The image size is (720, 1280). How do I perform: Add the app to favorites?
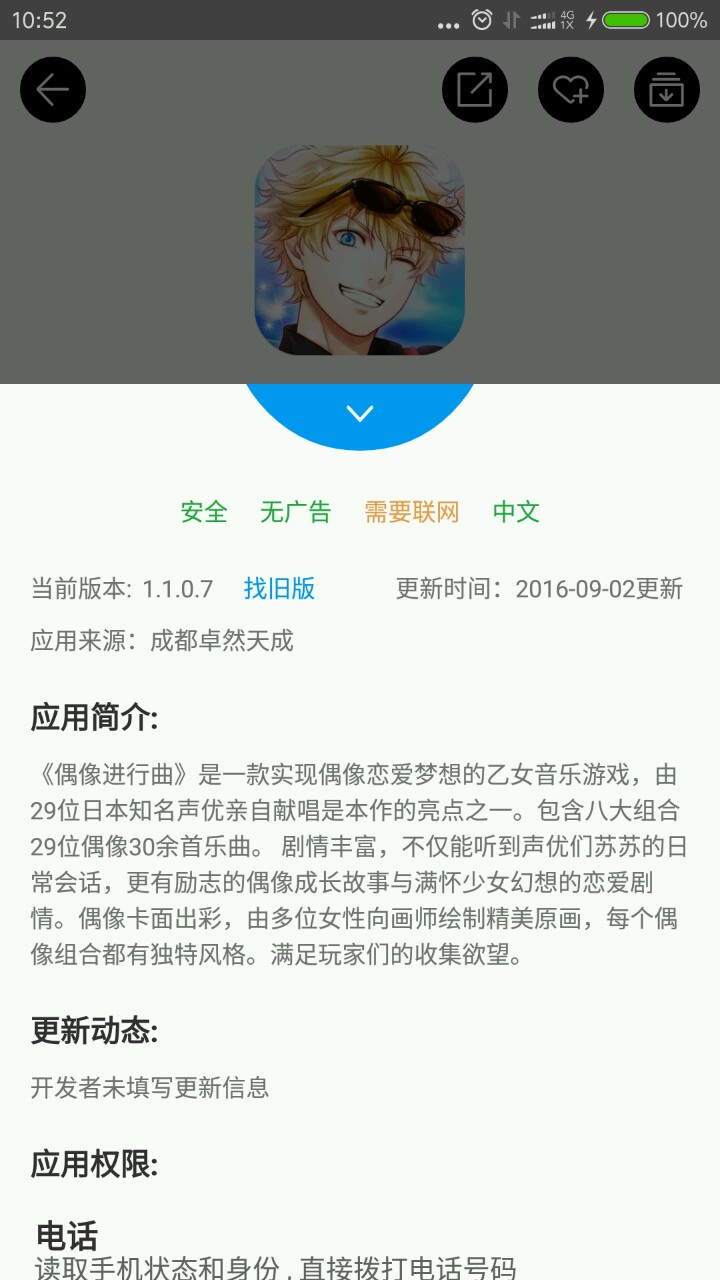tap(571, 90)
